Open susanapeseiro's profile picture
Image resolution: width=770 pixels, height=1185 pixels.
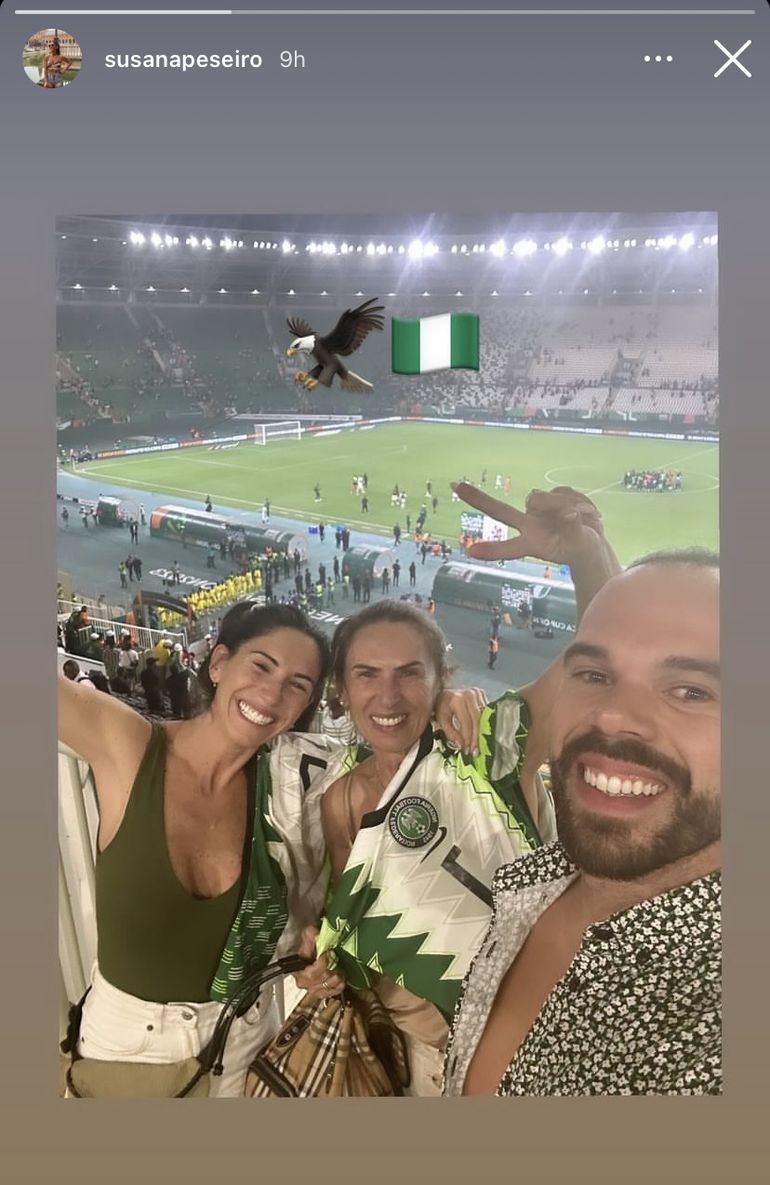click(52, 59)
